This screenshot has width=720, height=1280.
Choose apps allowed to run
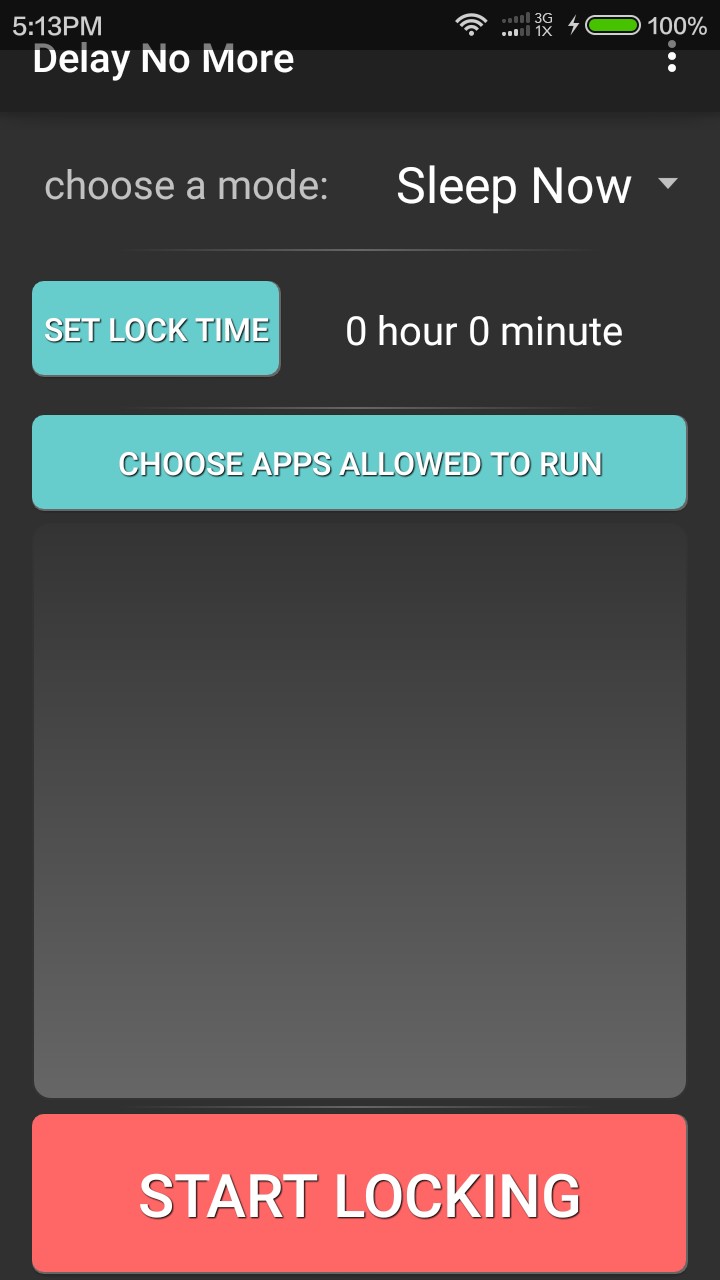pyautogui.click(x=360, y=463)
